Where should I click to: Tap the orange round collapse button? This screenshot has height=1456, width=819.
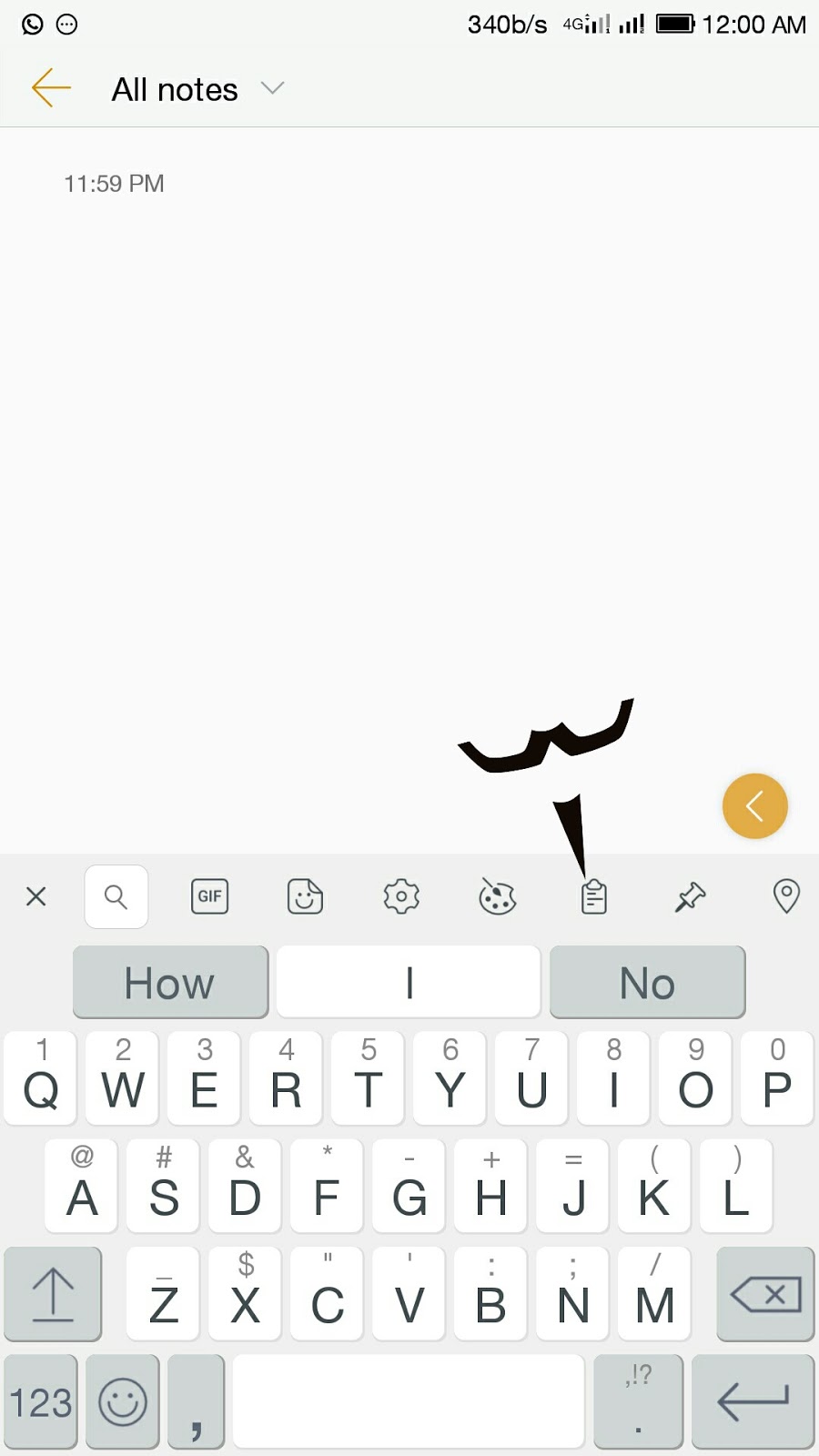[x=755, y=806]
